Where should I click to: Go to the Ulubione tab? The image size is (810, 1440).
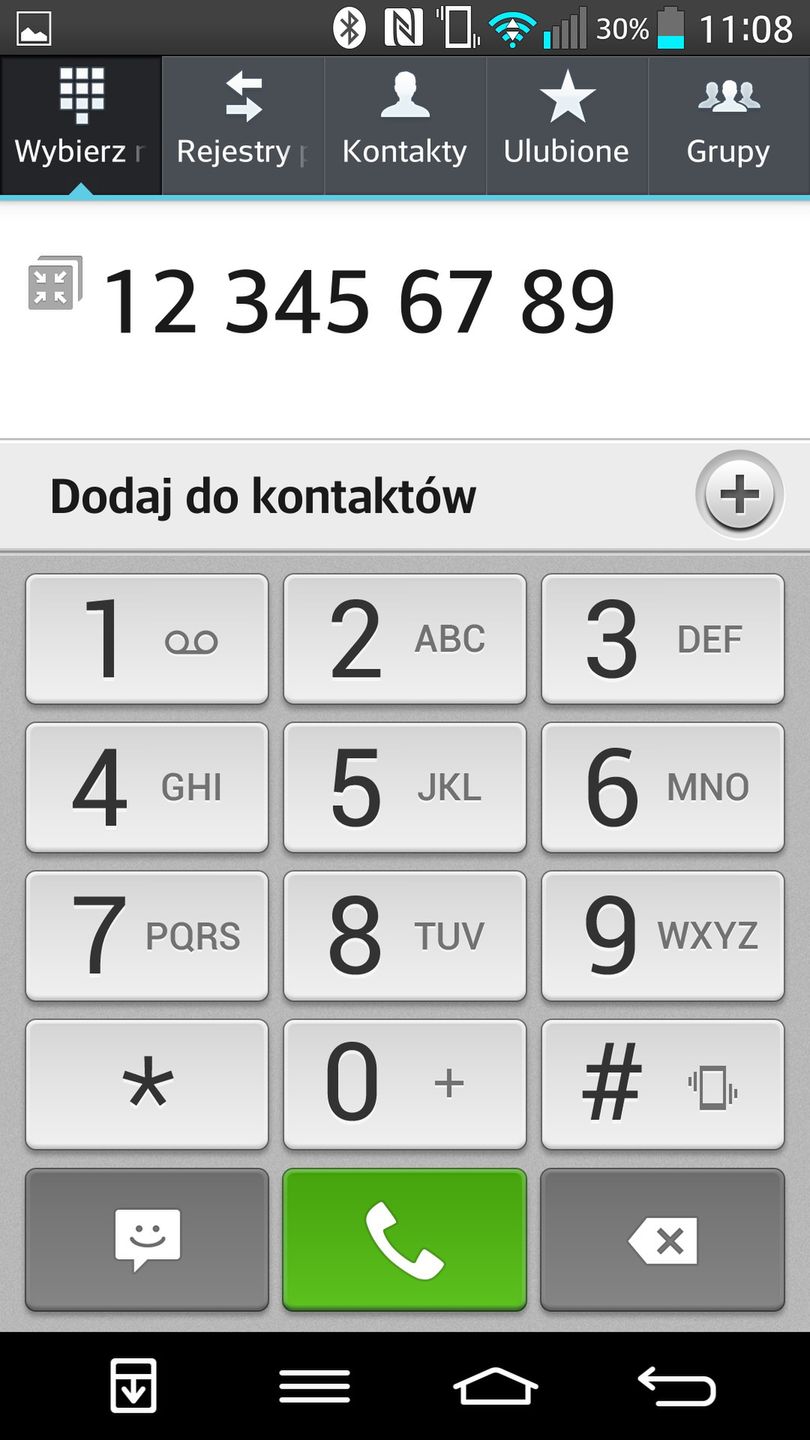(567, 125)
